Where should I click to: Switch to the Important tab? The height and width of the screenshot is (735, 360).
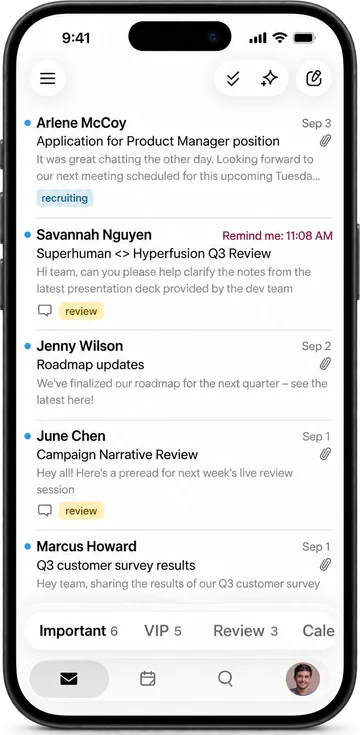[x=78, y=631]
